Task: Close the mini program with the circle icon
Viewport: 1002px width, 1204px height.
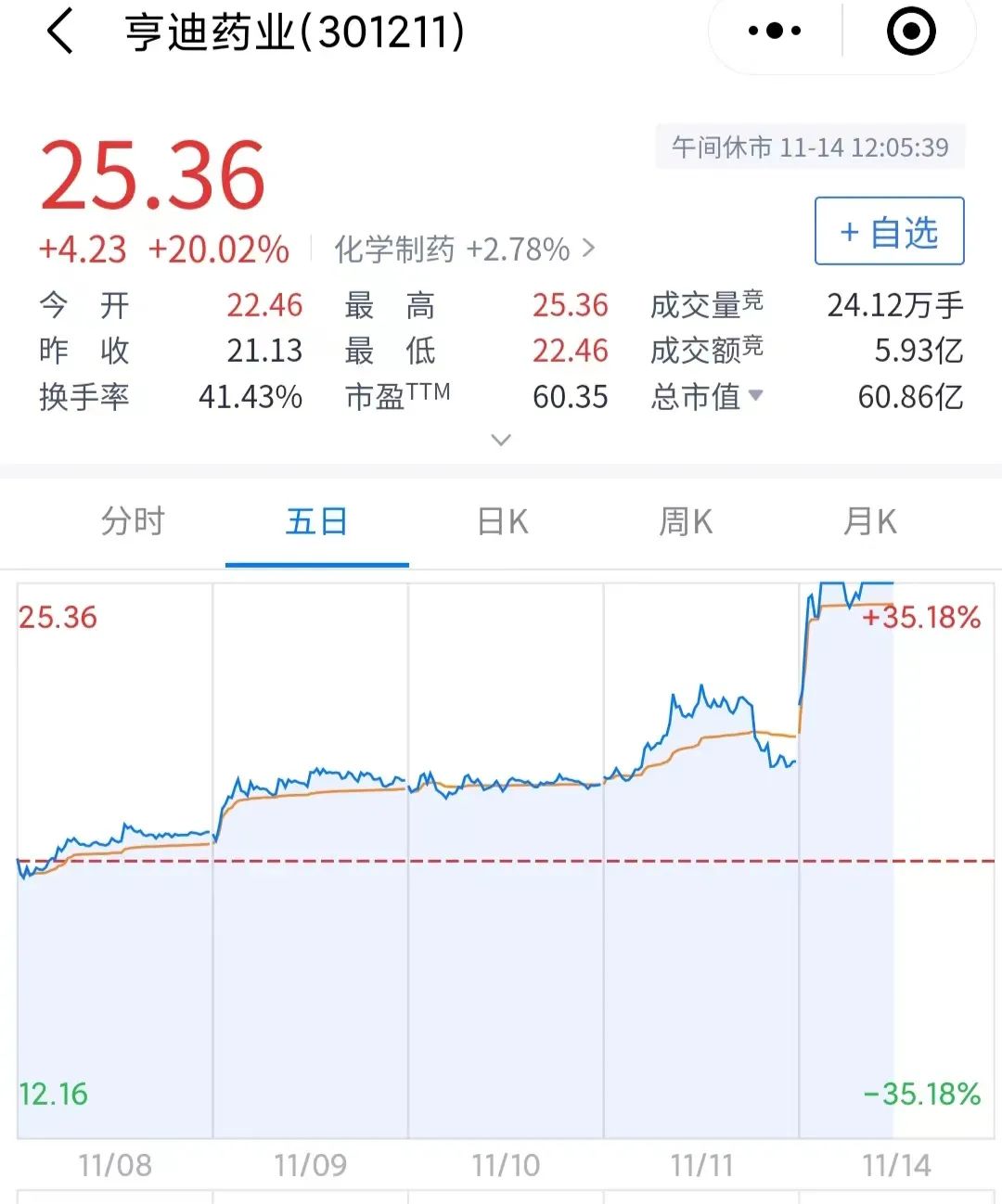Action: [x=910, y=32]
